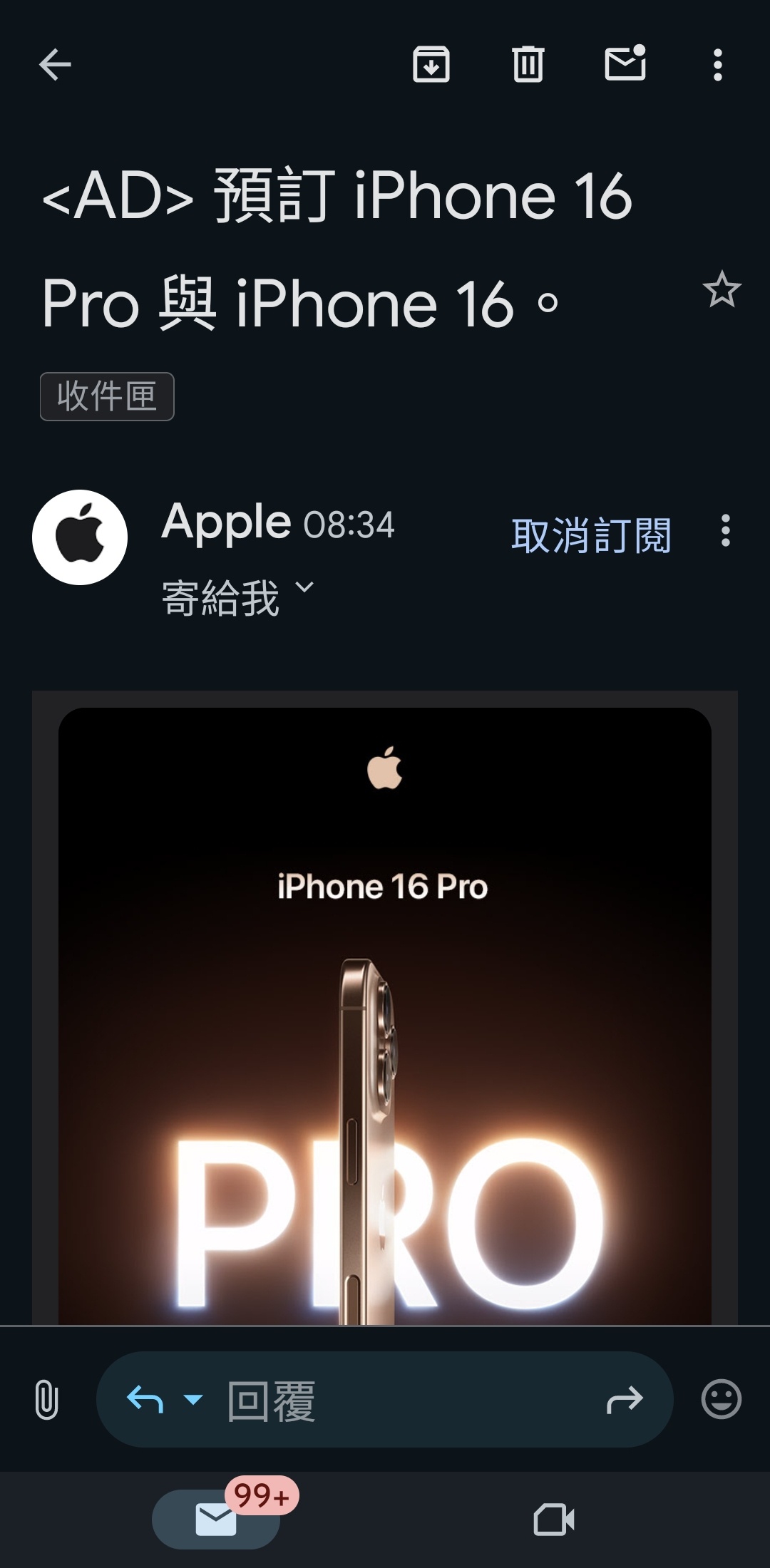Viewport: 770px width, 1568px height.
Task: Switch to the Meet video tab
Action: pos(554,1519)
